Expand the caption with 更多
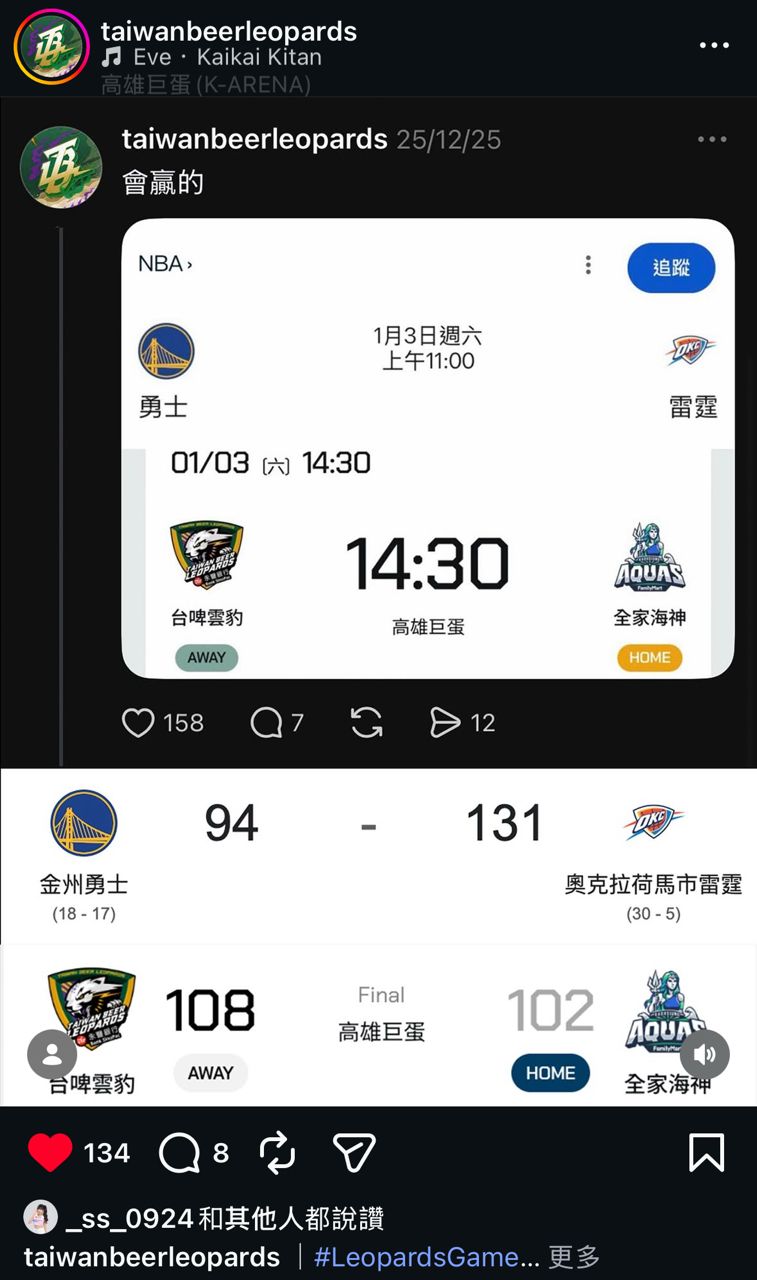This screenshot has height=1280, width=757. coord(574,1257)
